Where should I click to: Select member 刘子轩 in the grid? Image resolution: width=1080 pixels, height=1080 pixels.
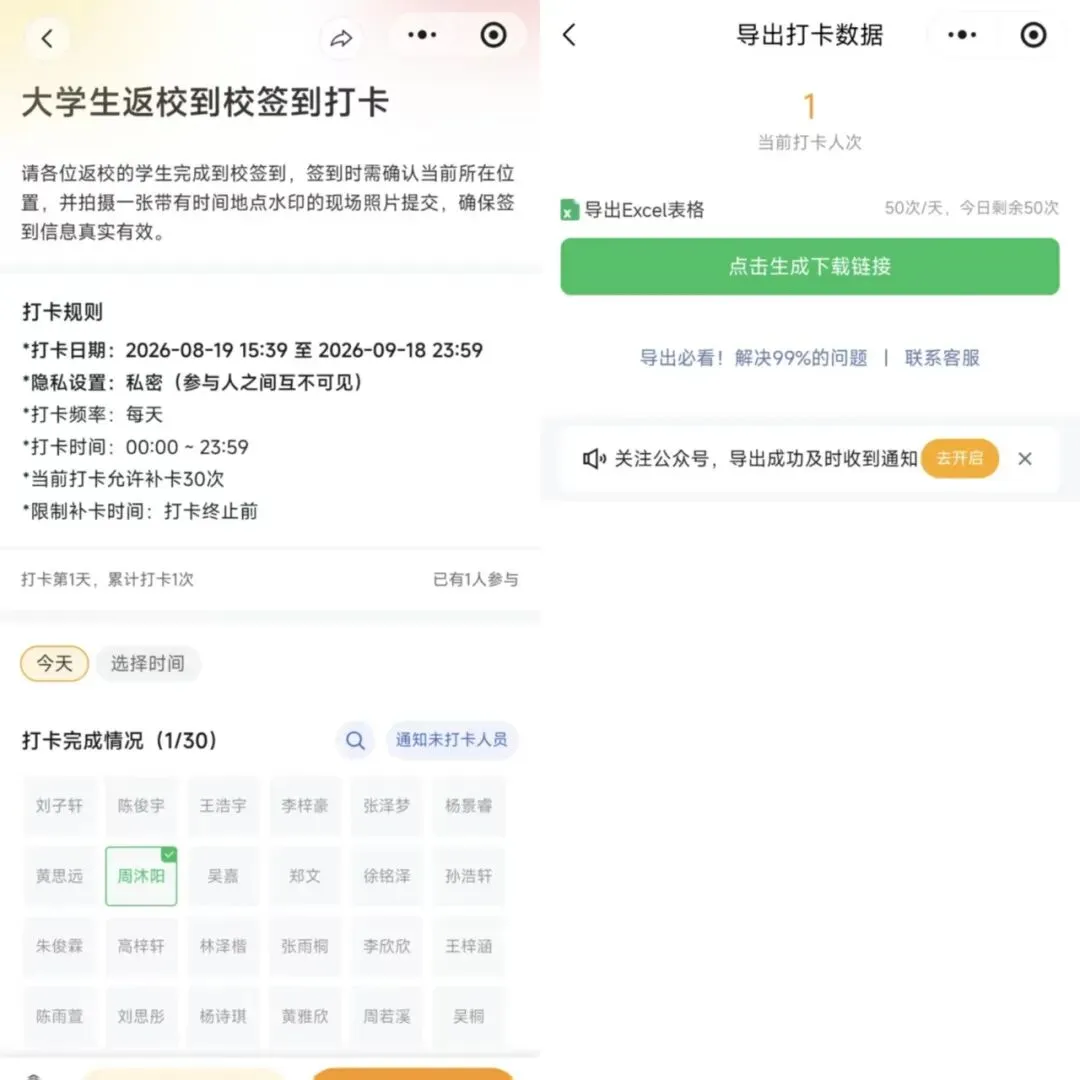[59, 806]
